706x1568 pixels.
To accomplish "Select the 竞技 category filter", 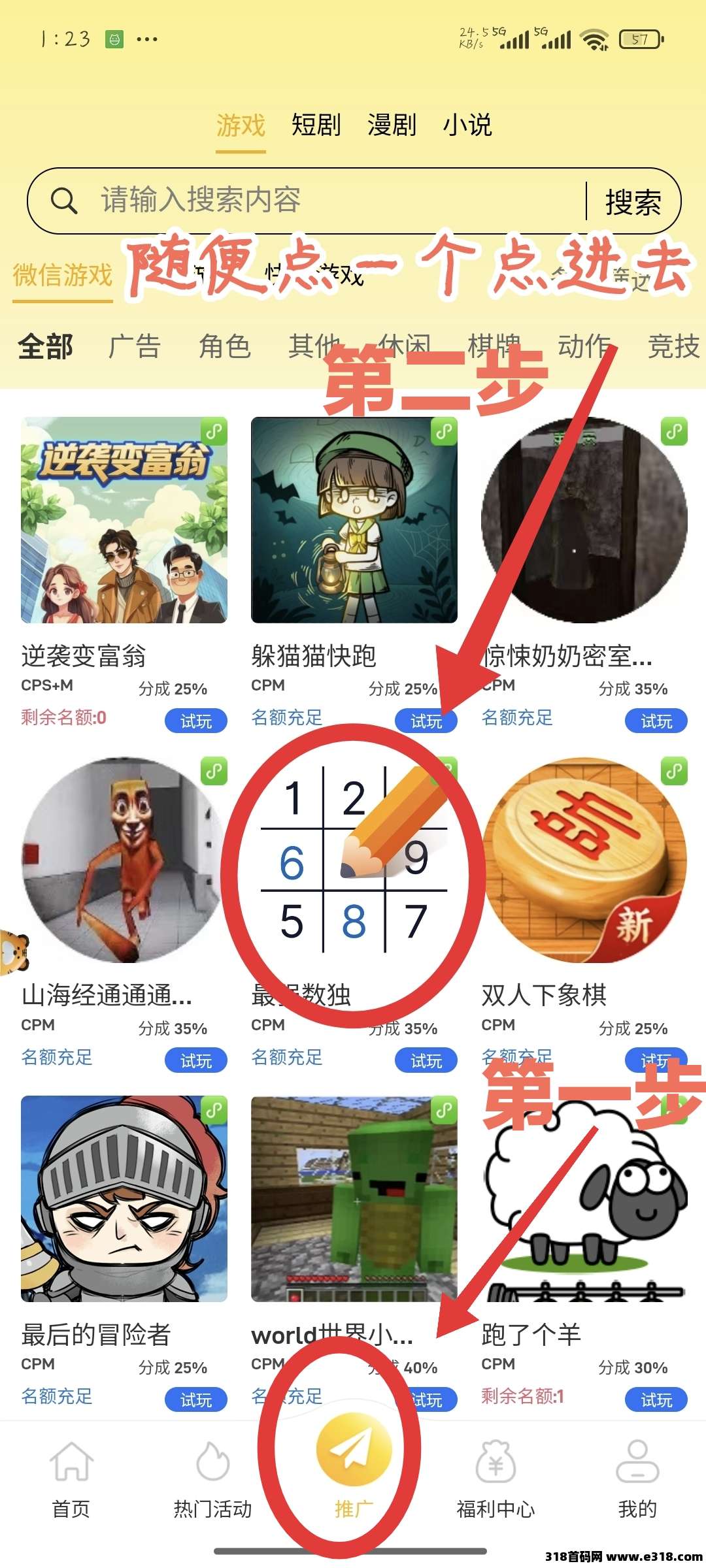I will (673, 346).
